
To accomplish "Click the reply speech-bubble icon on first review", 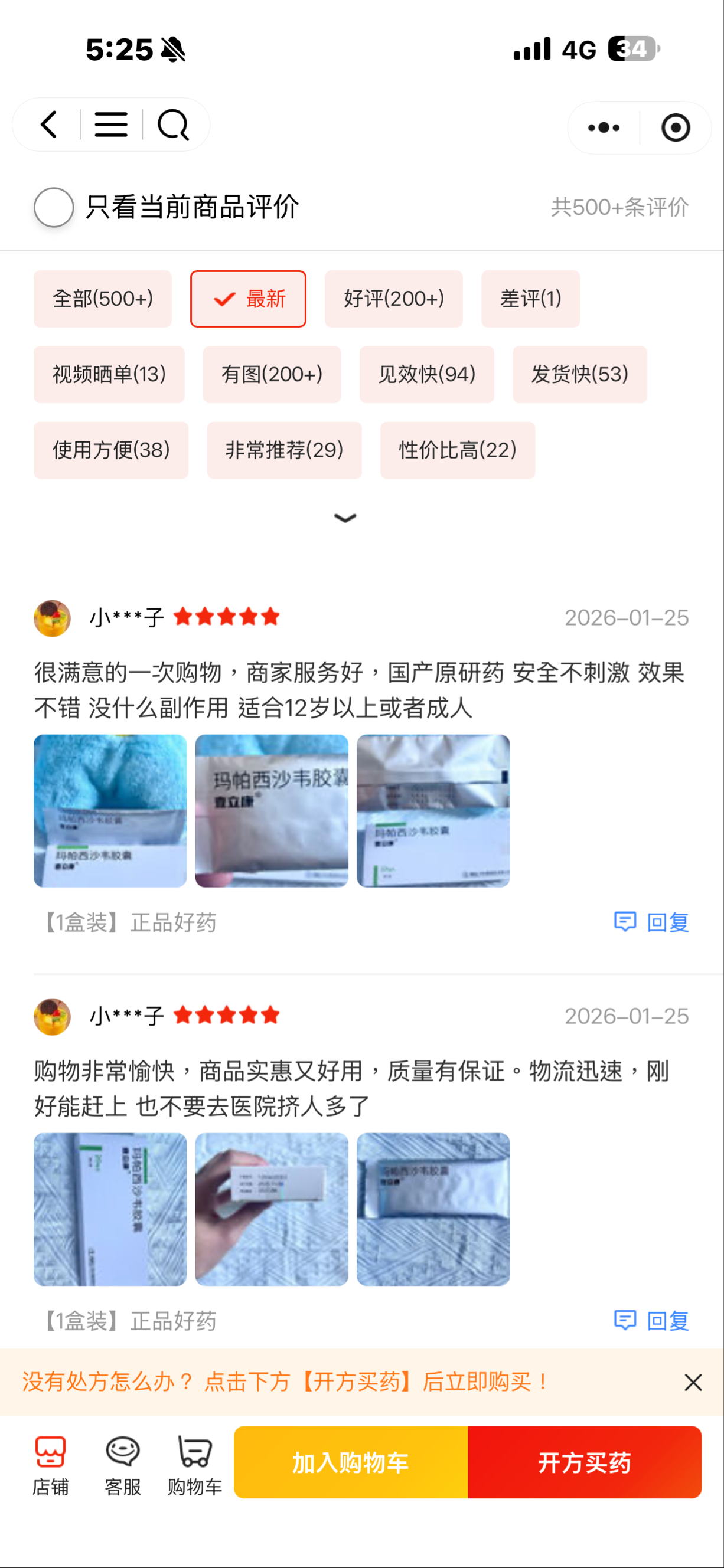I will (x=625, y=923).
